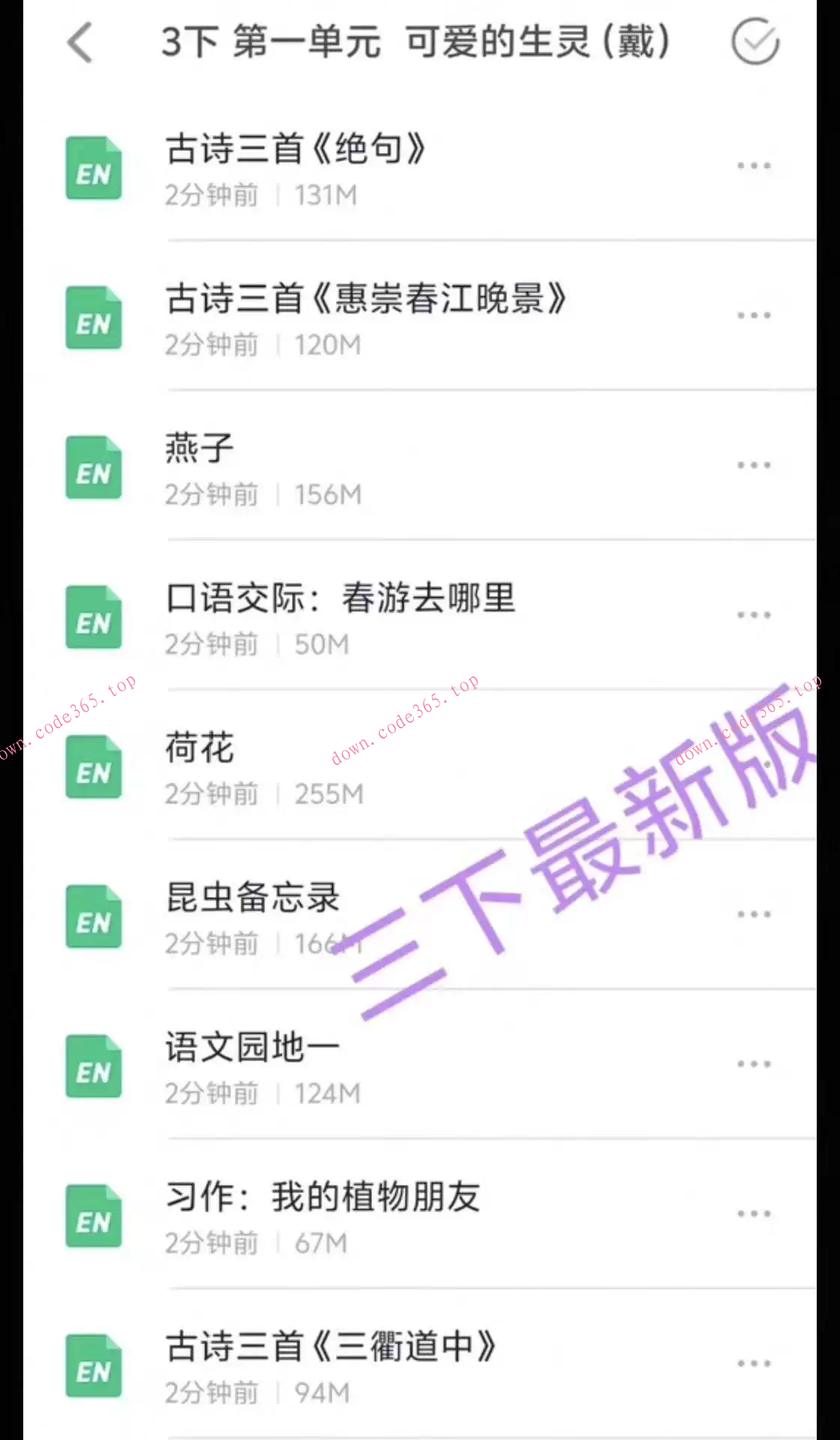The width and height of the screenshot is (840, 1440).
Task: Click the EN icon for 语文园地一
Action: pos(93,1066)
